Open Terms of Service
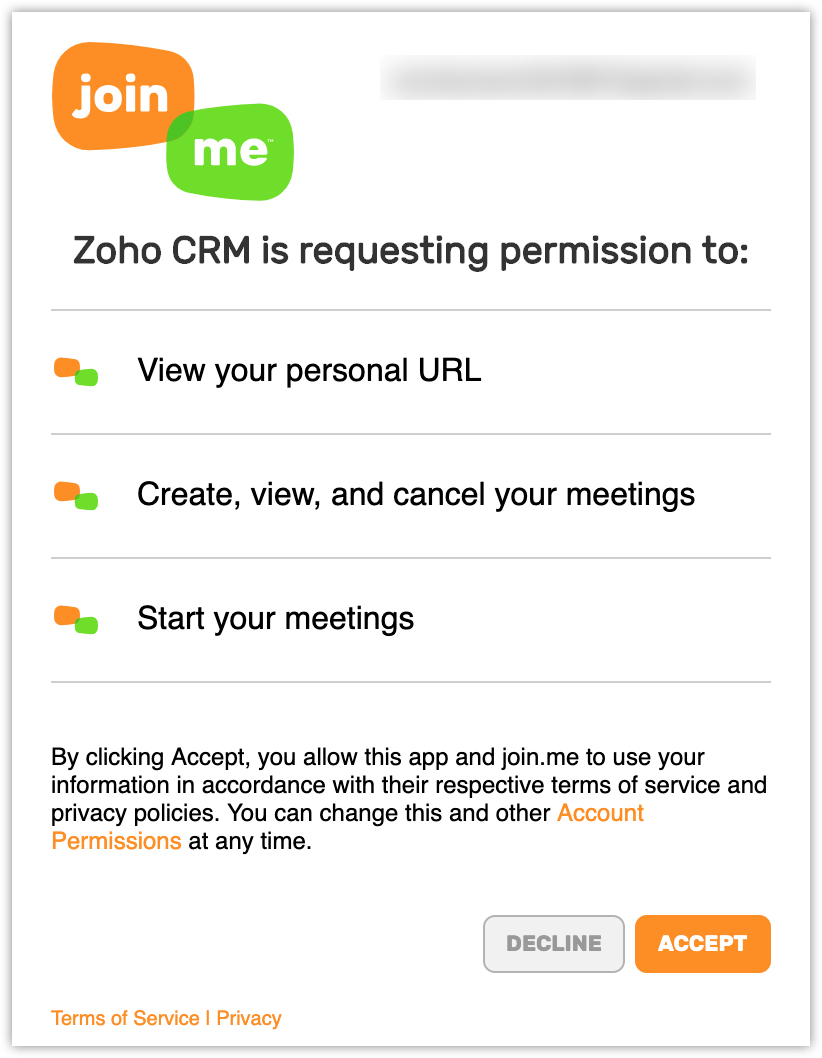Image resolution: width=822 pixels, height=1058 pixels. coord(125,1018)
